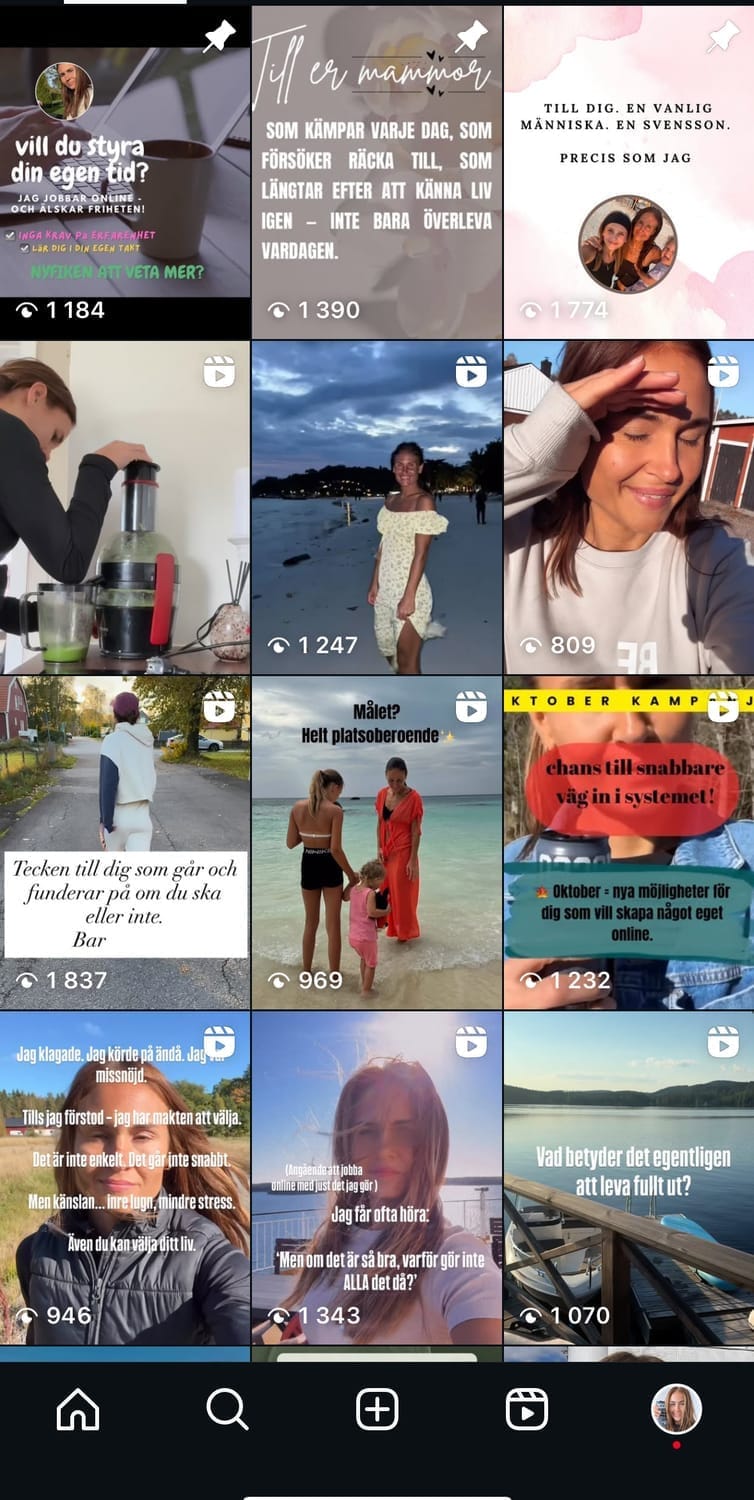Open reel 'Jag får ofta höra'
The image size is (754, 1500).
pyautogui.click(x=376, y=1178)
